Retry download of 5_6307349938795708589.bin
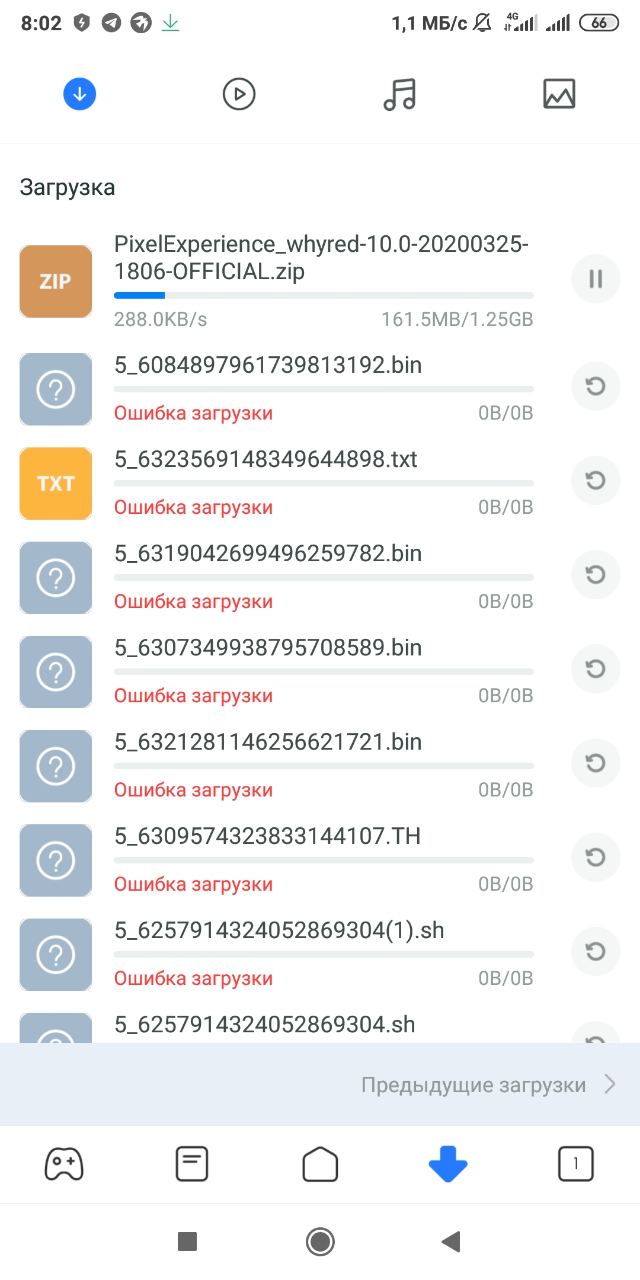 coord(595,668)
